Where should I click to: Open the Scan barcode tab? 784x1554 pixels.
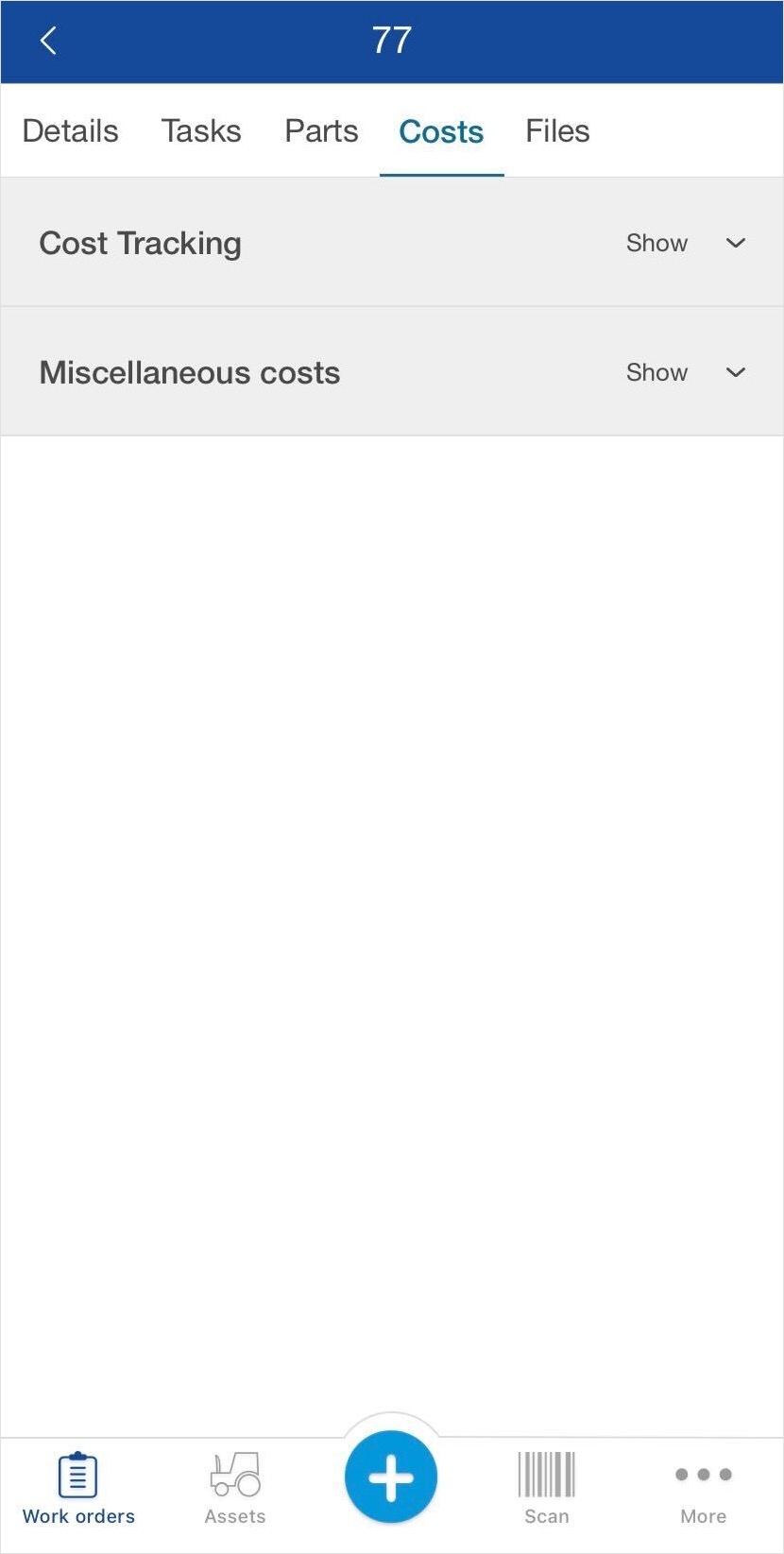click(x=547, y=1489)
